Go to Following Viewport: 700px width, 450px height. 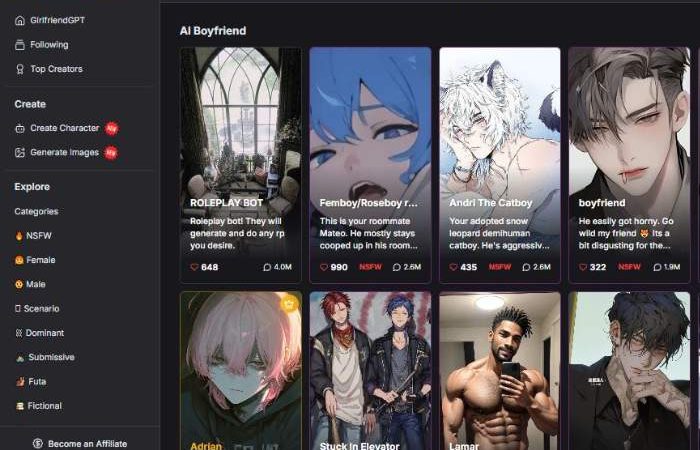(x=48, y=44)
